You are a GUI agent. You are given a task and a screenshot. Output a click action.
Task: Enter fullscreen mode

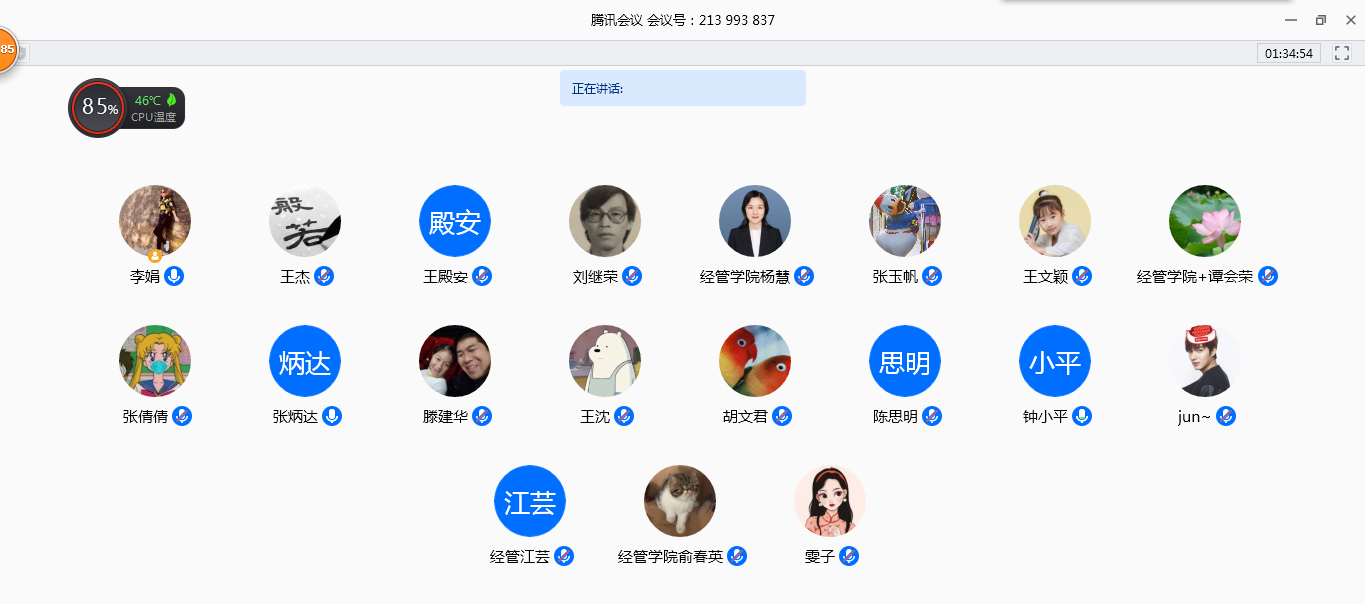[x=1342, y=53]
